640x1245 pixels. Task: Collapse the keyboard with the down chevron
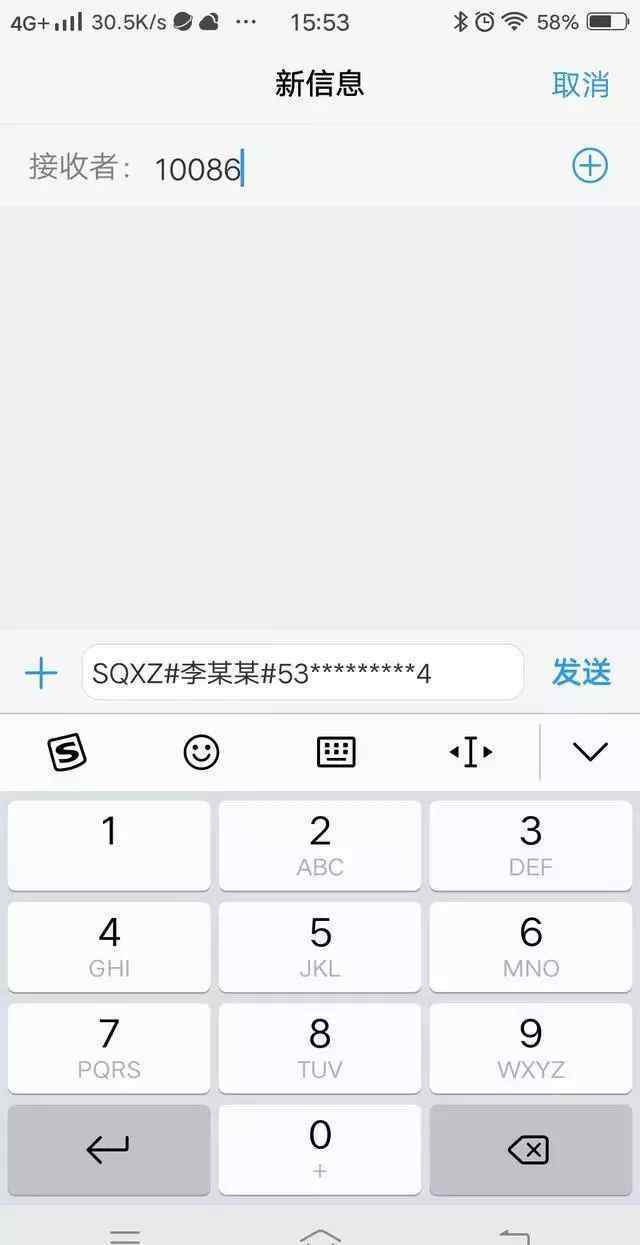coord(590,752)
